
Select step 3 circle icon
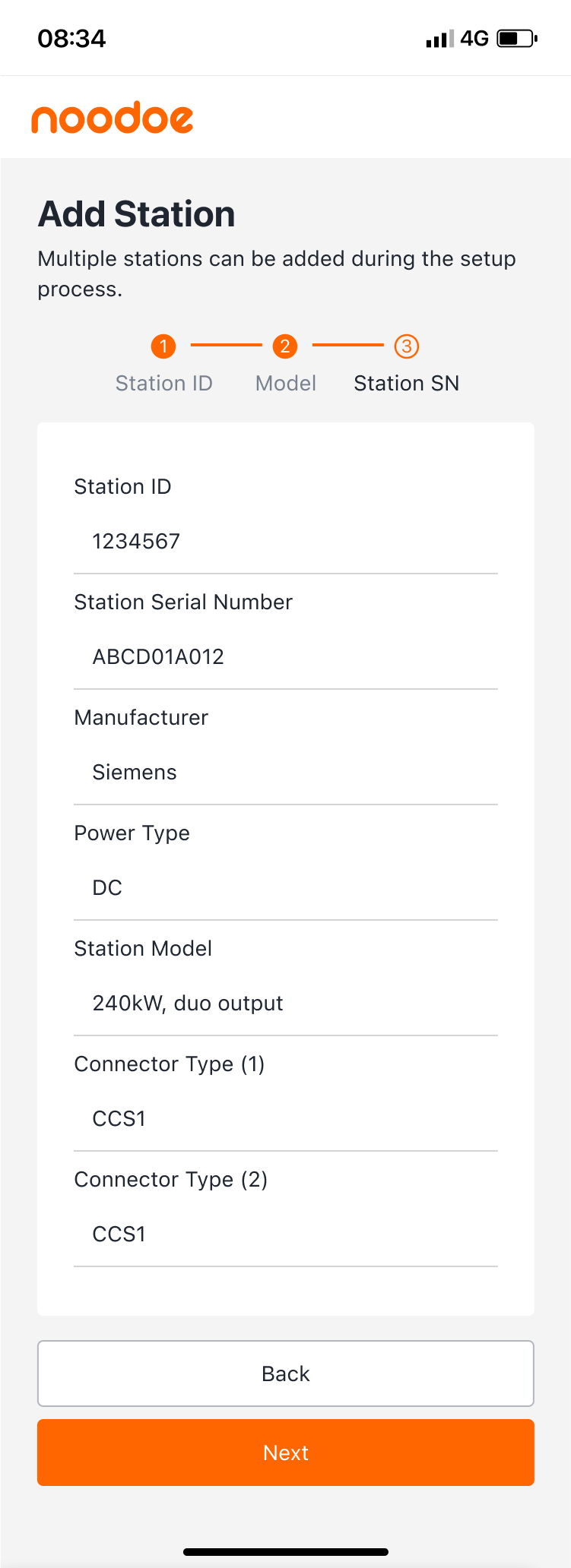(x=406, y=346)
